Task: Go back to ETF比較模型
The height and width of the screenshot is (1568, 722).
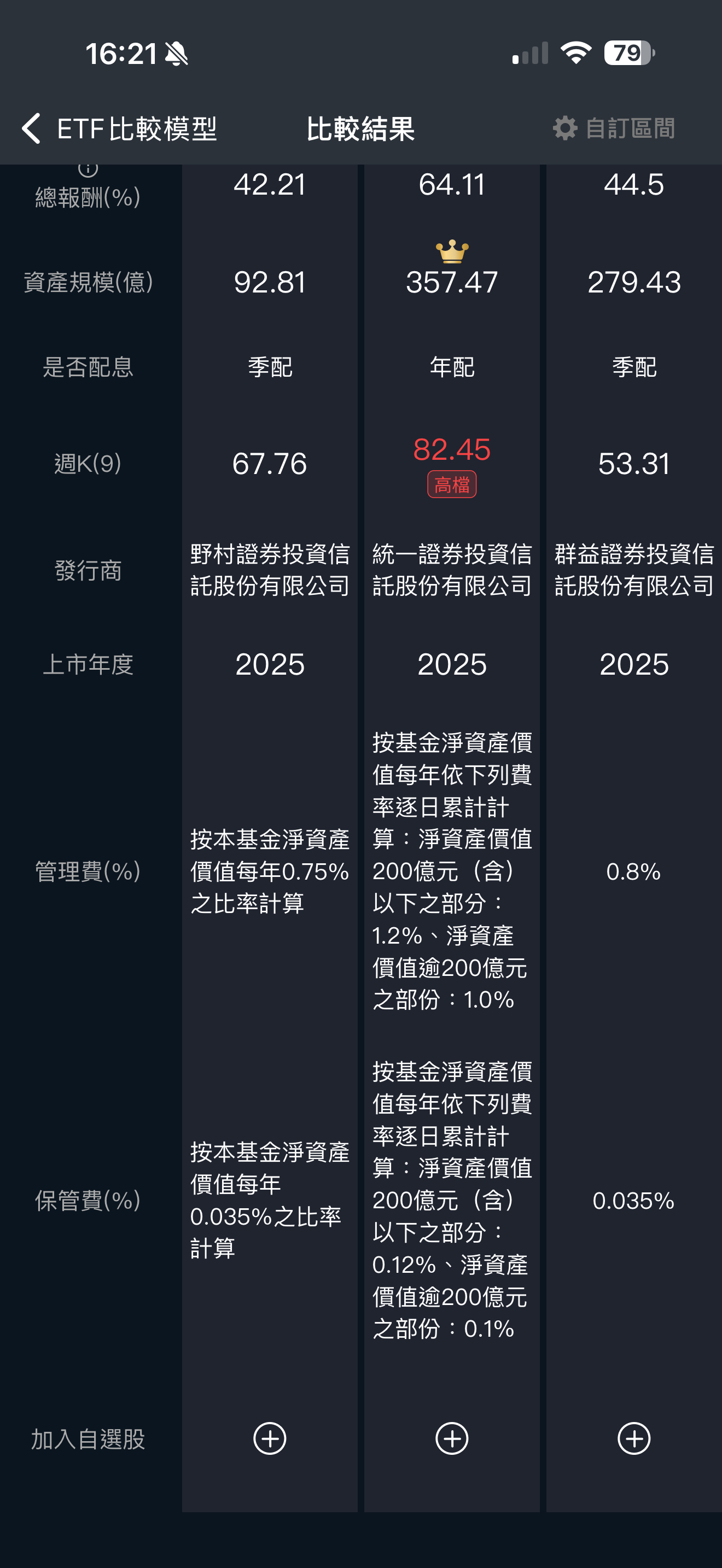Action: [x=32, y=128]
